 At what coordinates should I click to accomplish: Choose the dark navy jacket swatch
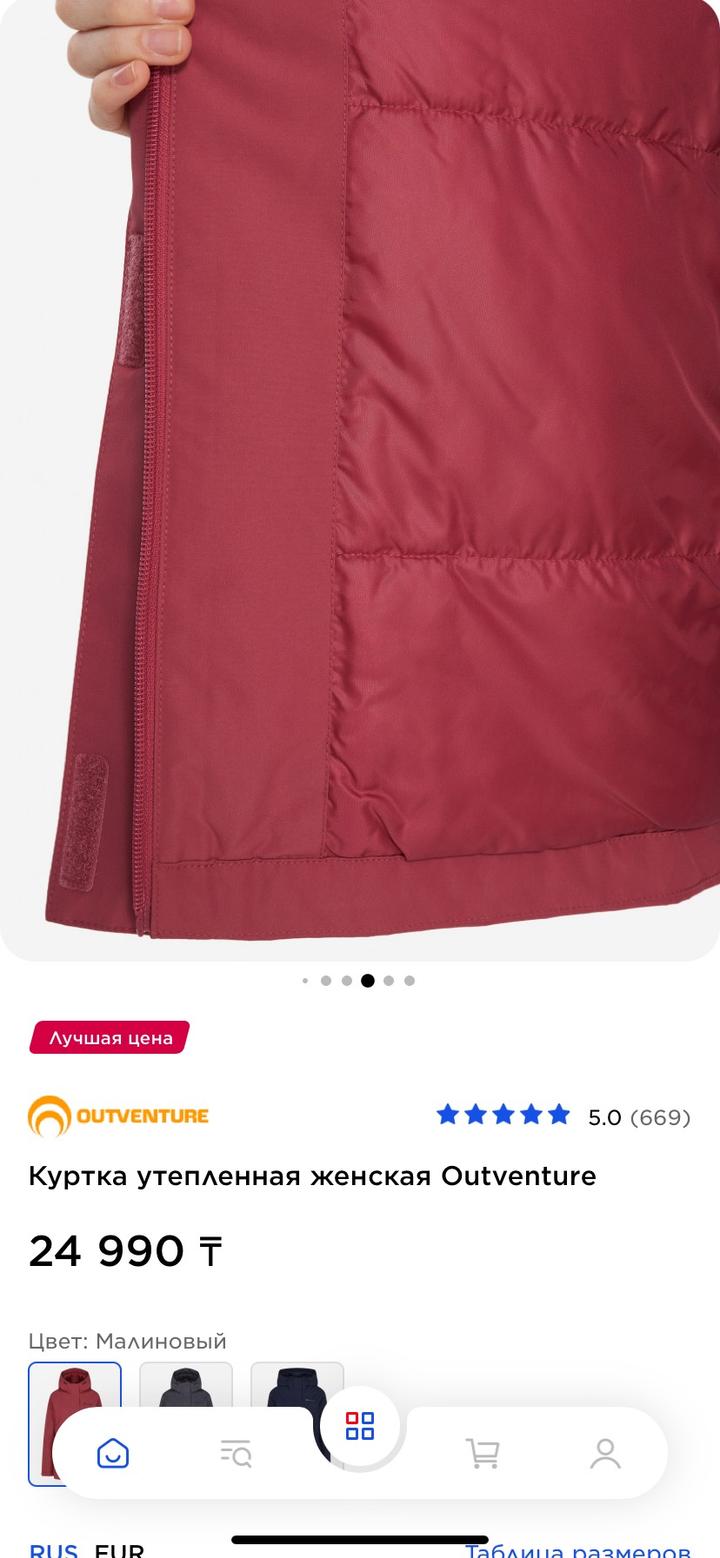click(x=297, y=1384)
